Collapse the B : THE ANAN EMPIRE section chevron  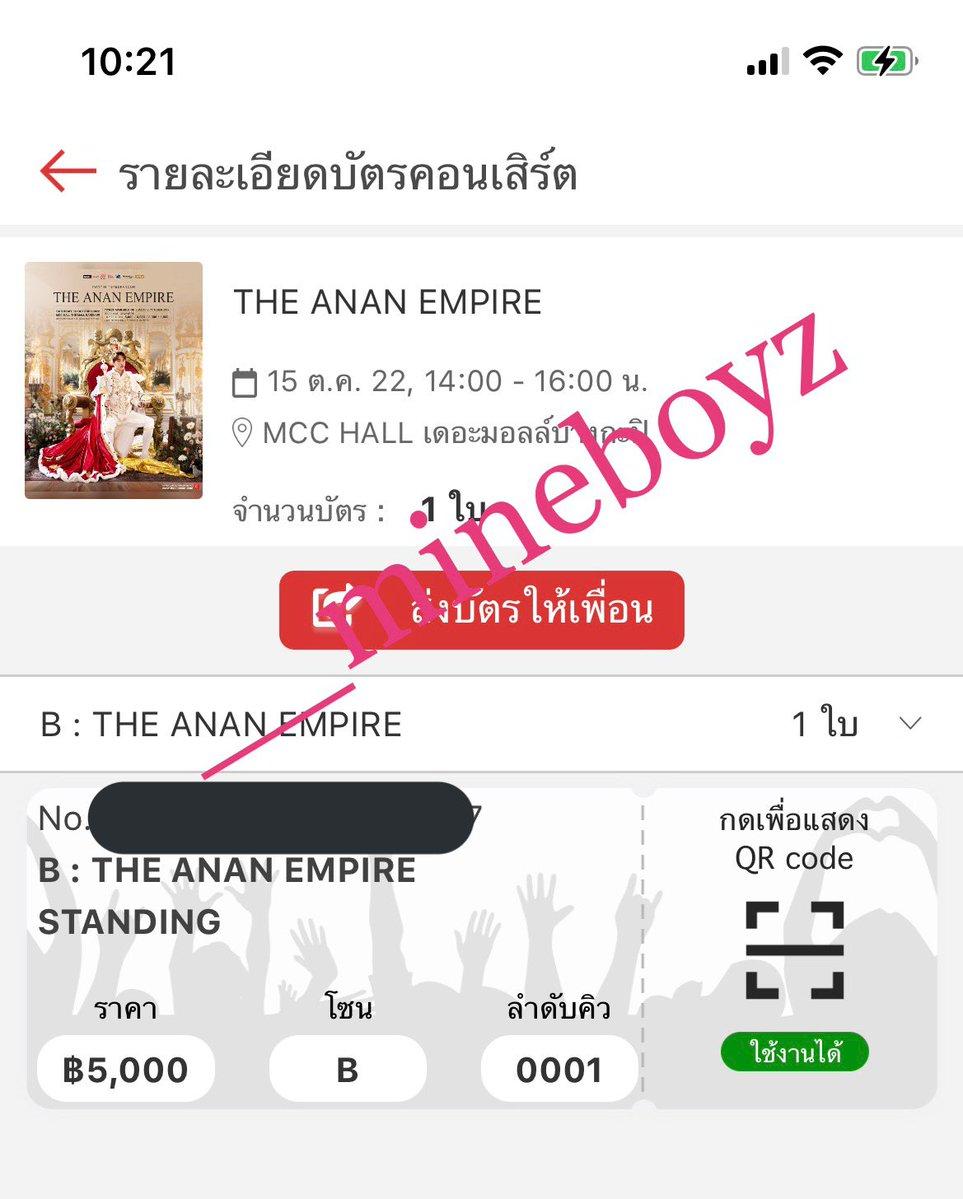910,724
